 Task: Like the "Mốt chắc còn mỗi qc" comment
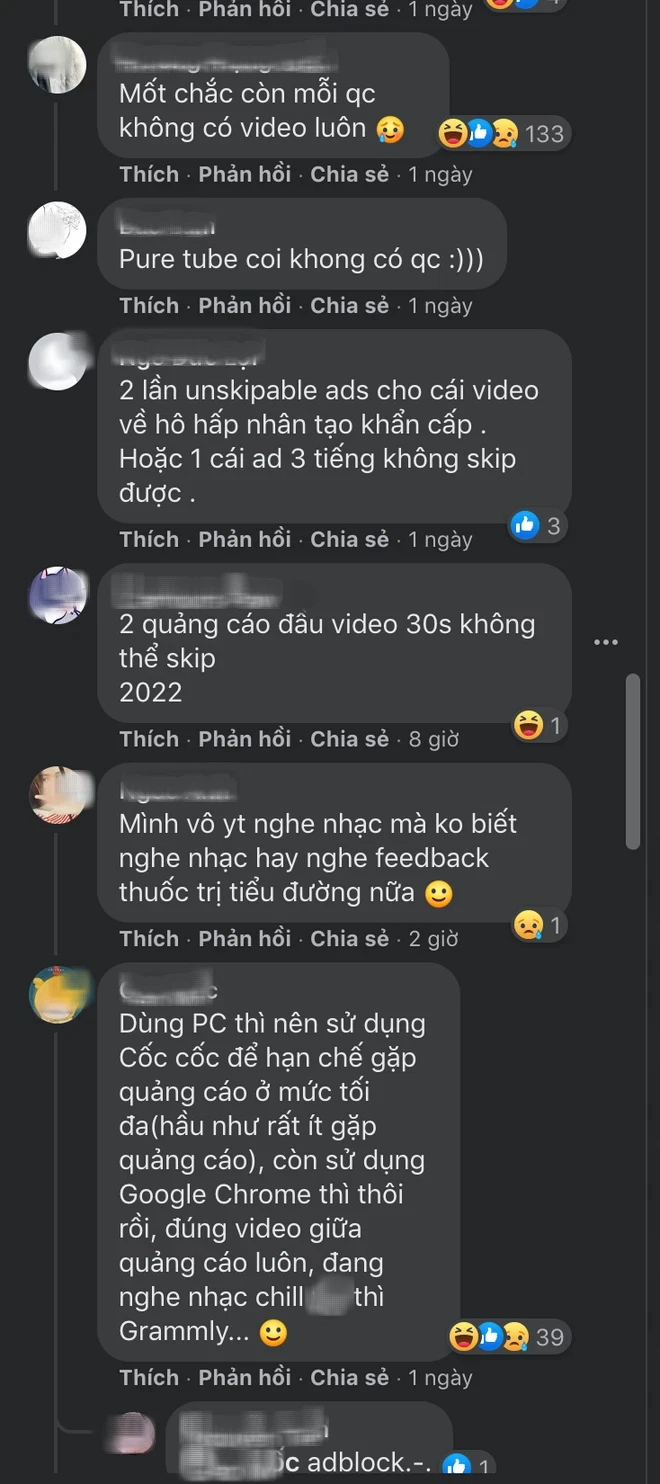tap(149, 174)
